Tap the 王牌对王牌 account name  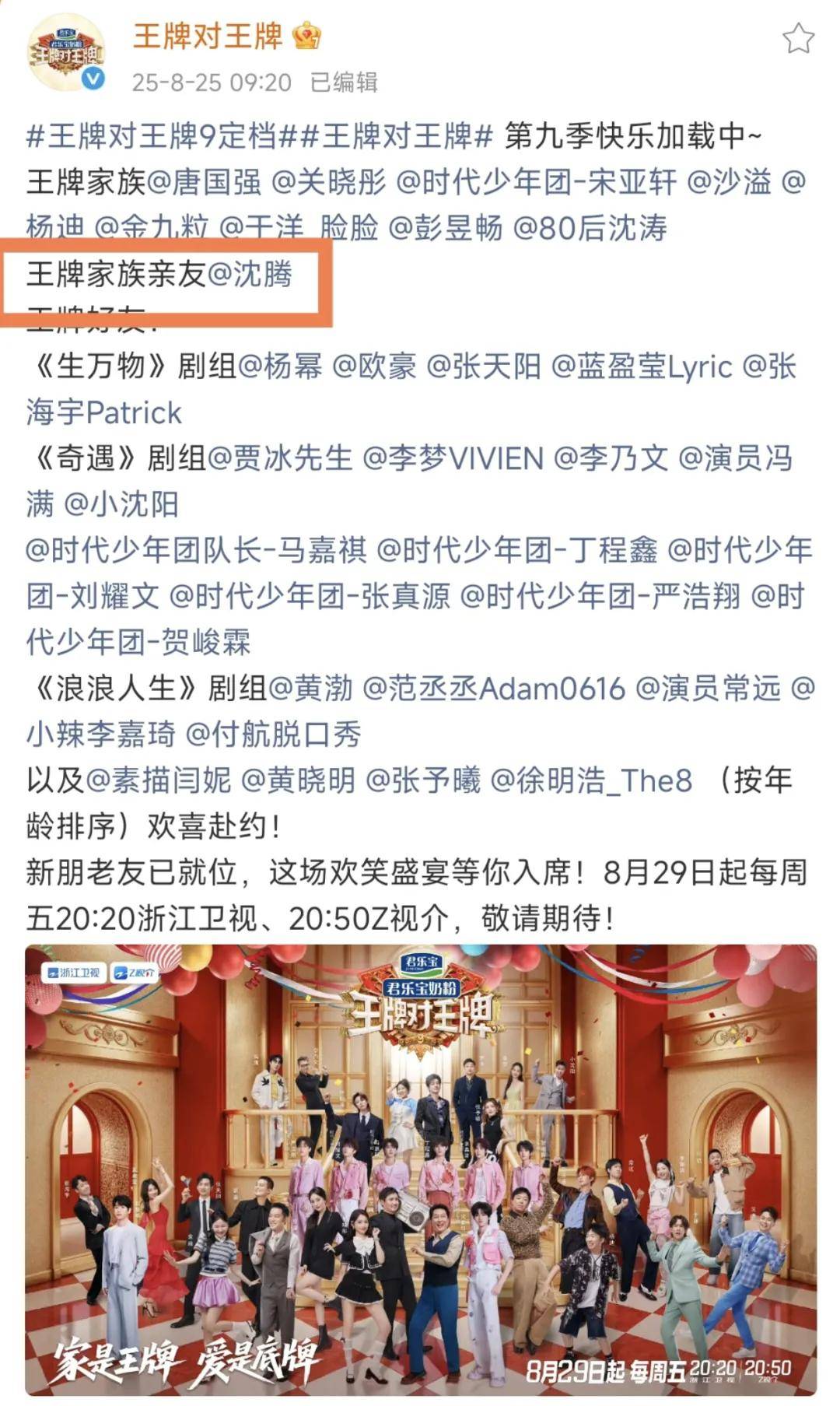[x=208, y=36]
